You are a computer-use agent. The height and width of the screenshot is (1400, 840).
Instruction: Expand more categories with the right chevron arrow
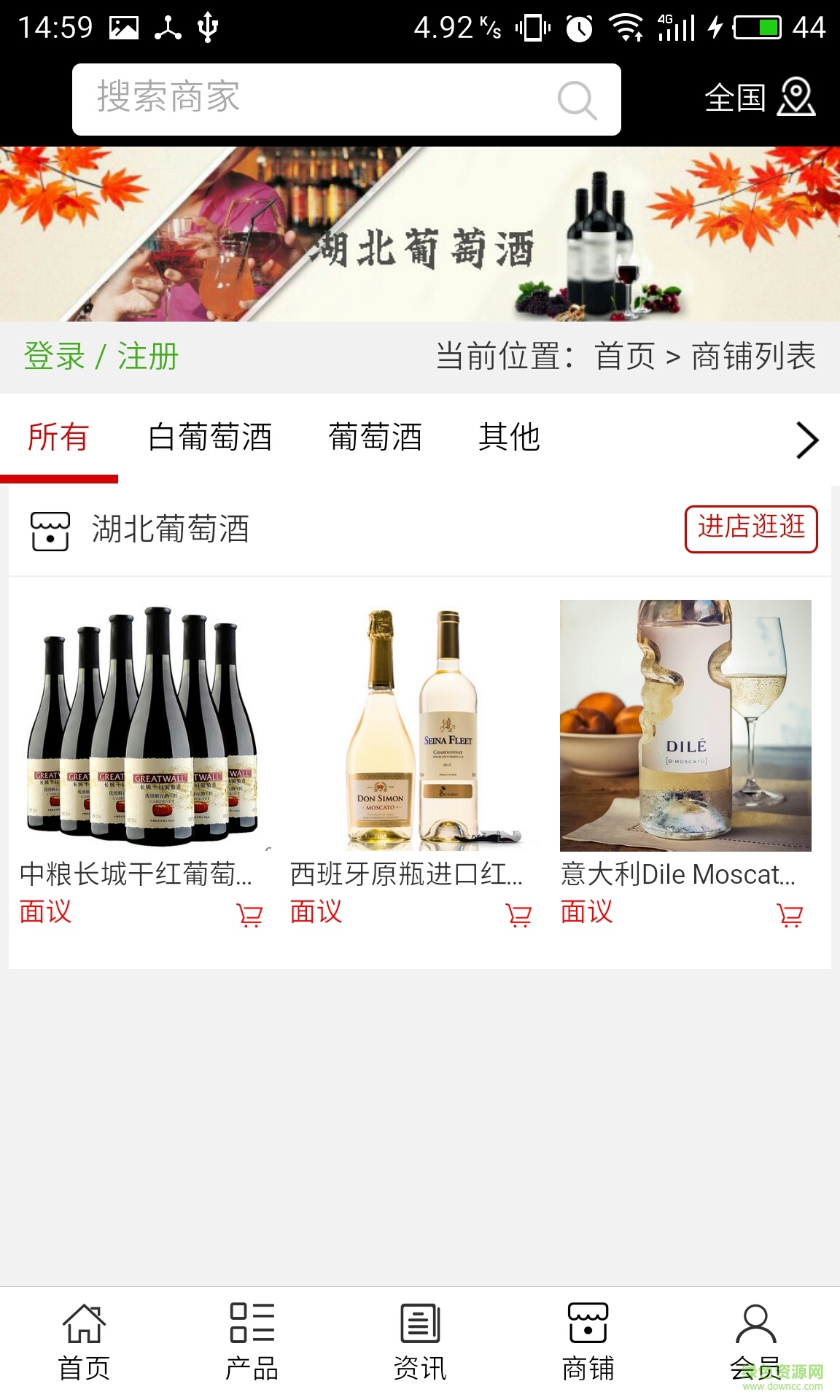coord(808,439)
